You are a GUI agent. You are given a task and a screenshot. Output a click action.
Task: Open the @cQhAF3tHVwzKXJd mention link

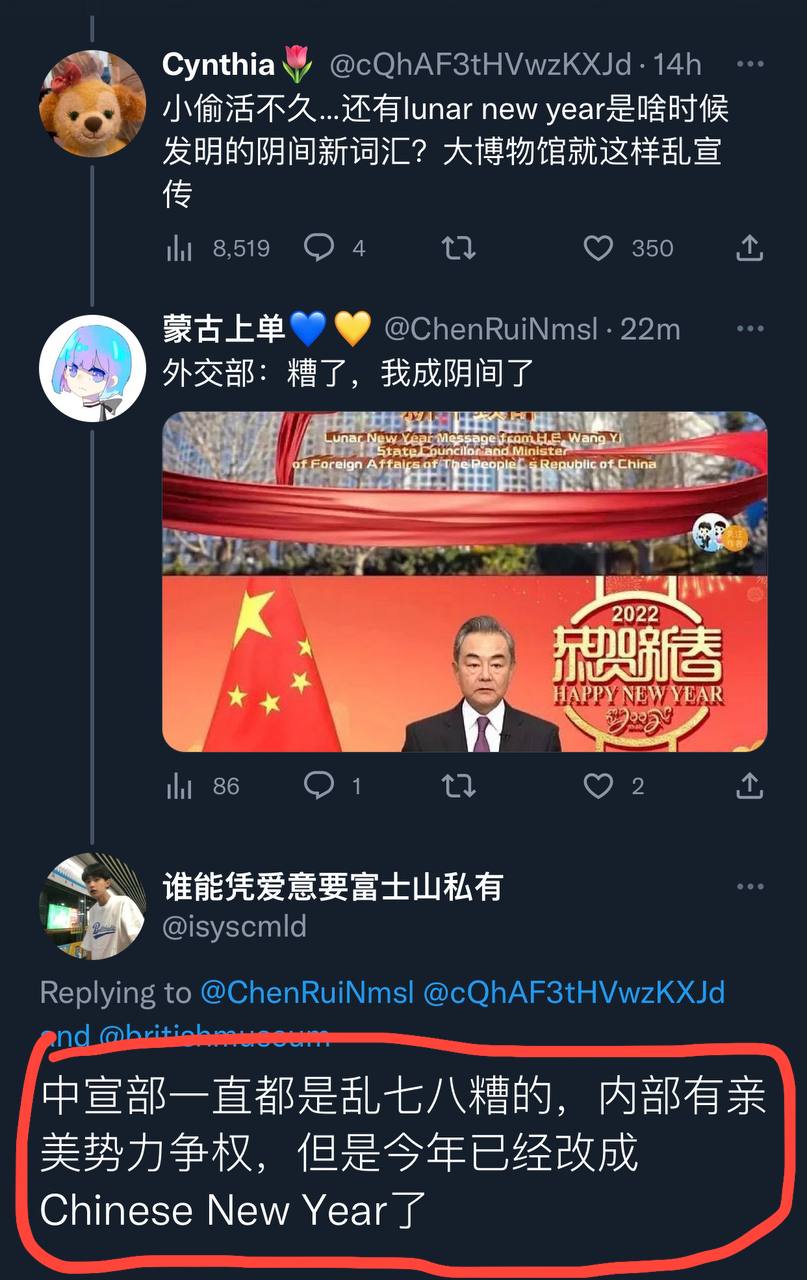point(574,993)
